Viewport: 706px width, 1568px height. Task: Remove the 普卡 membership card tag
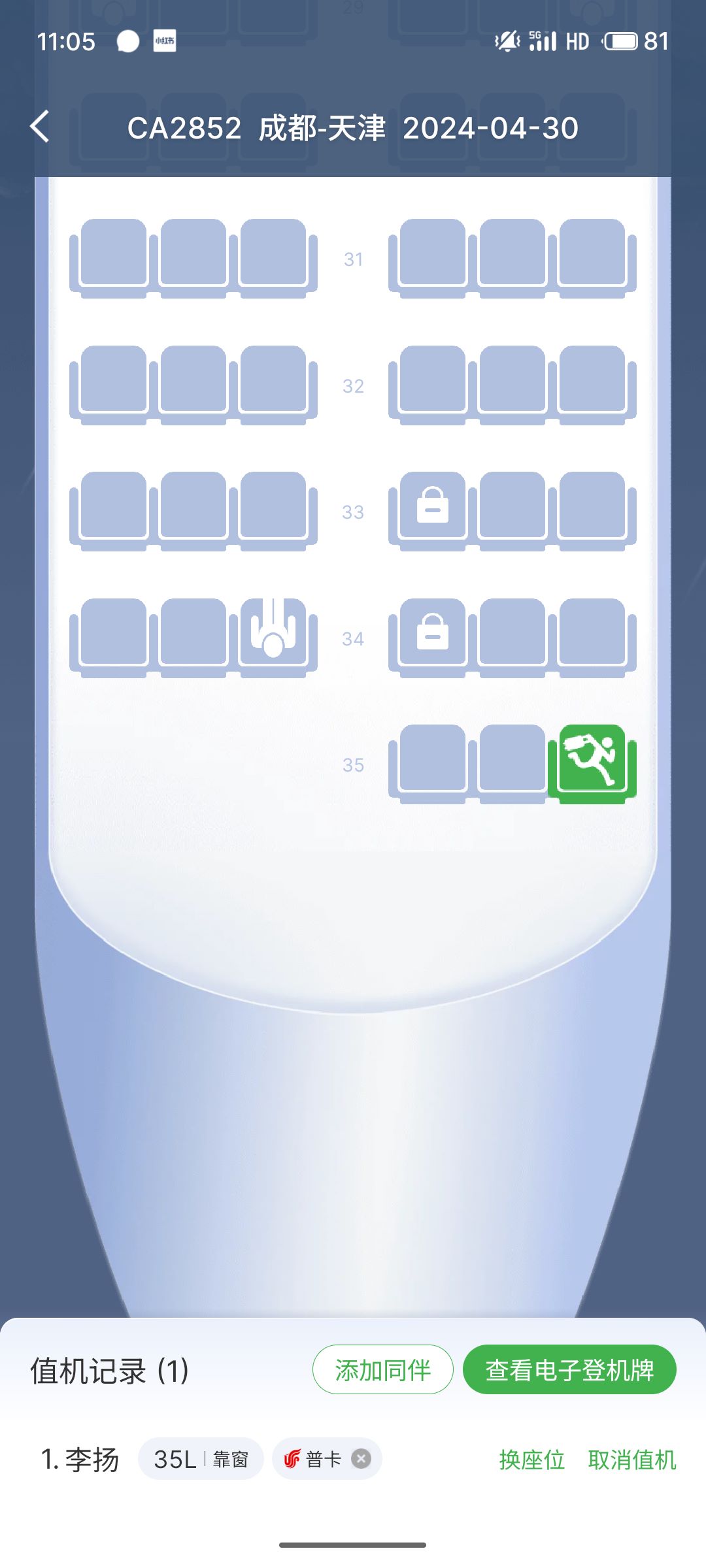[361, 1459]
